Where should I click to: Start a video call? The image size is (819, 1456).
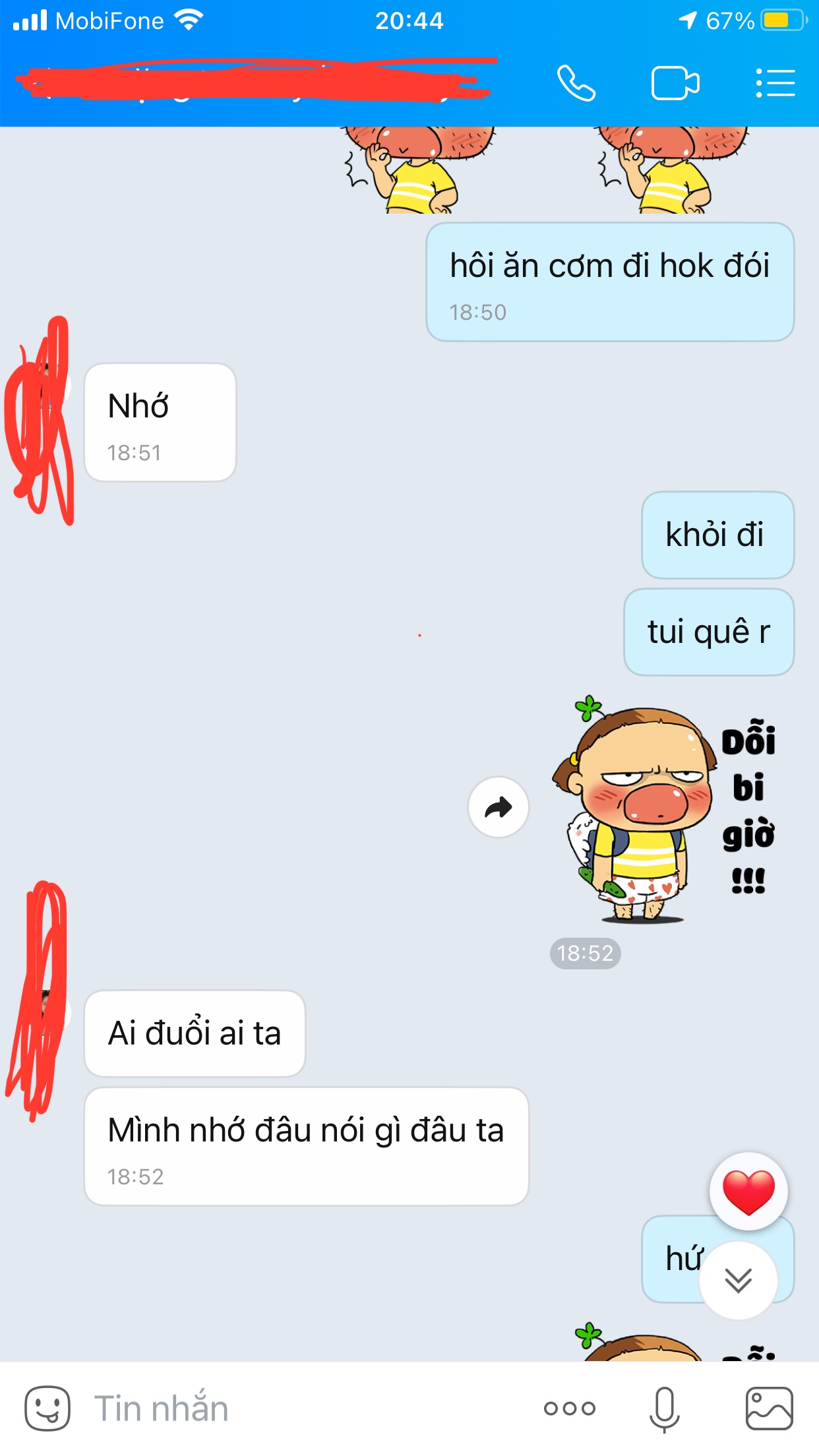coord(675,83)
